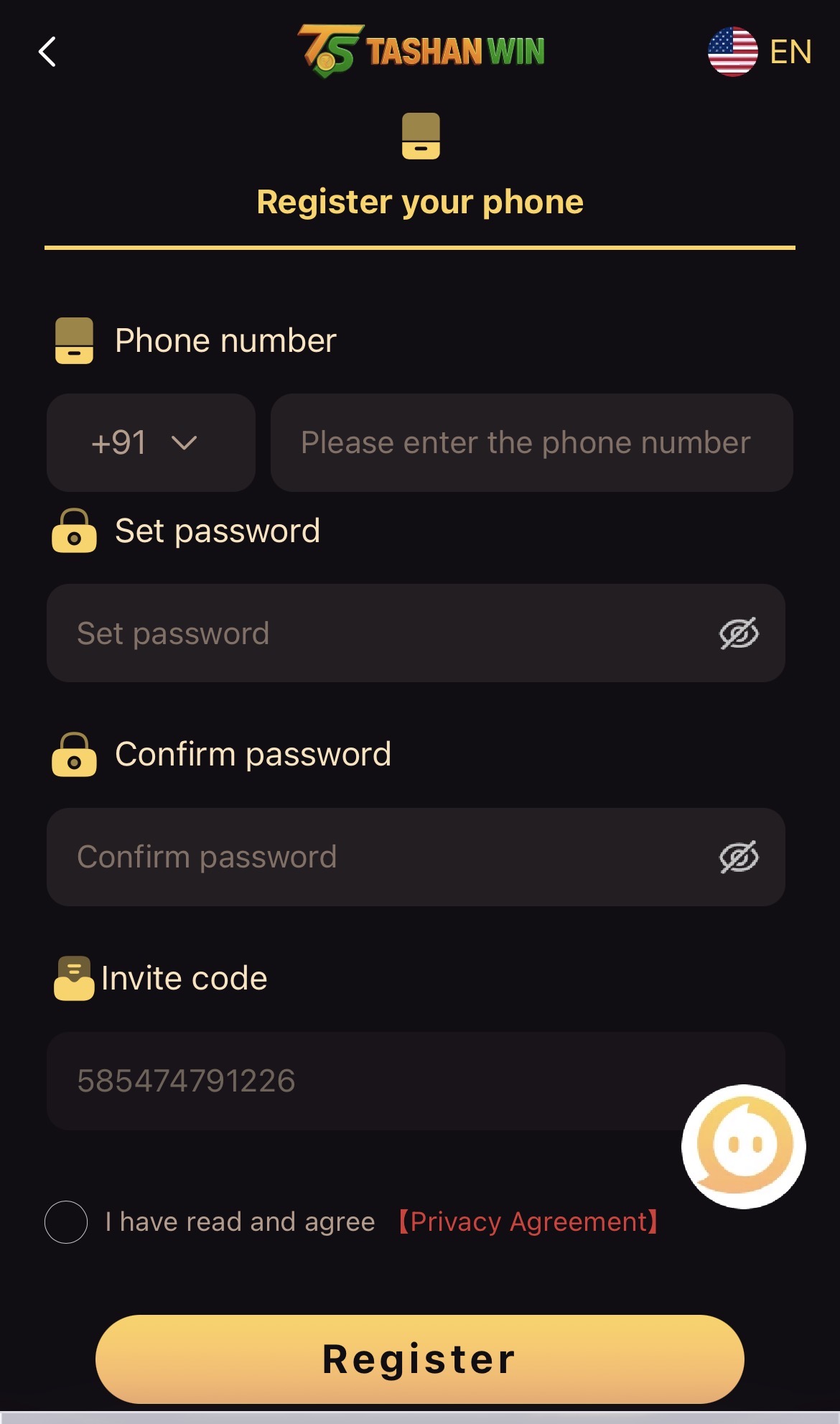
Task: Click the phone icon beside Phone number label
Action: point(73,340)
